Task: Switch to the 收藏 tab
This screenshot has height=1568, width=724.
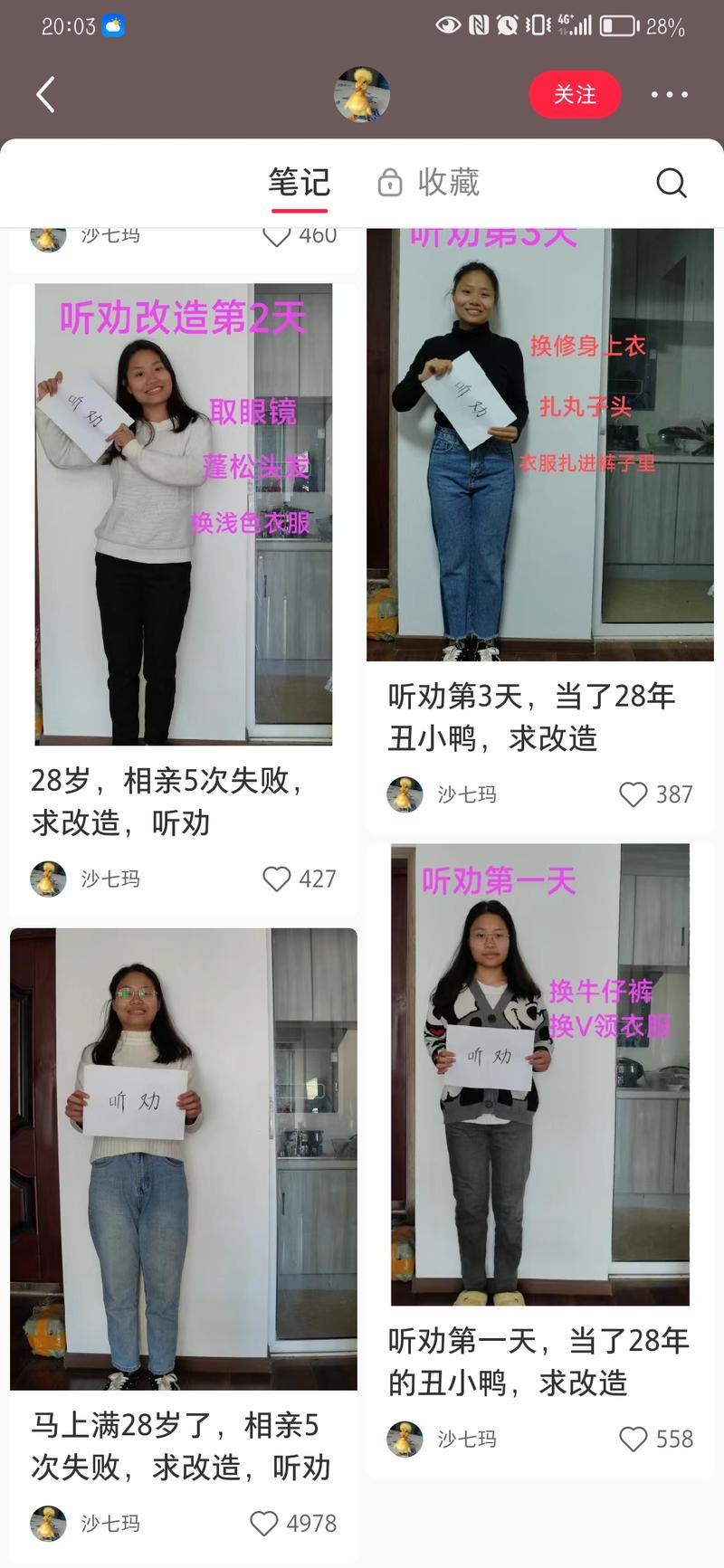Action: (429, 182)
